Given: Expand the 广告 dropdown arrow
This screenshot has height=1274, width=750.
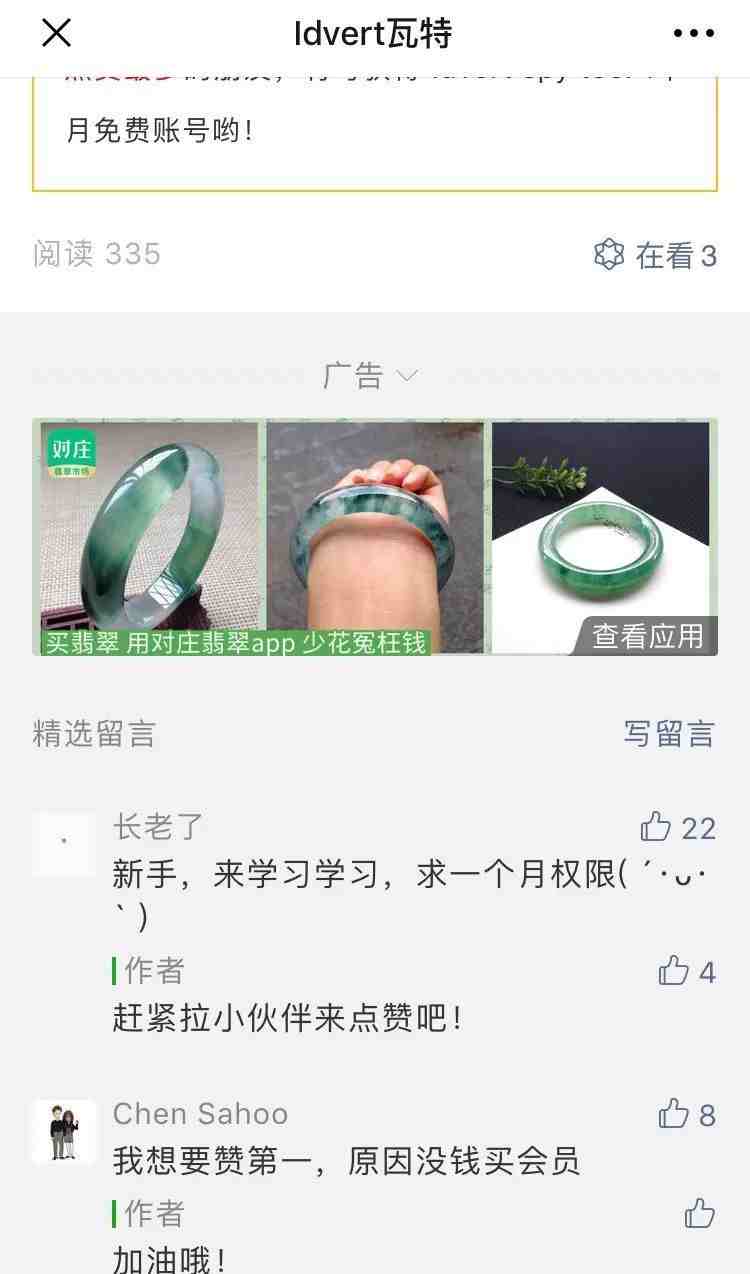Looking at the screenshot, I should (406, 376).
